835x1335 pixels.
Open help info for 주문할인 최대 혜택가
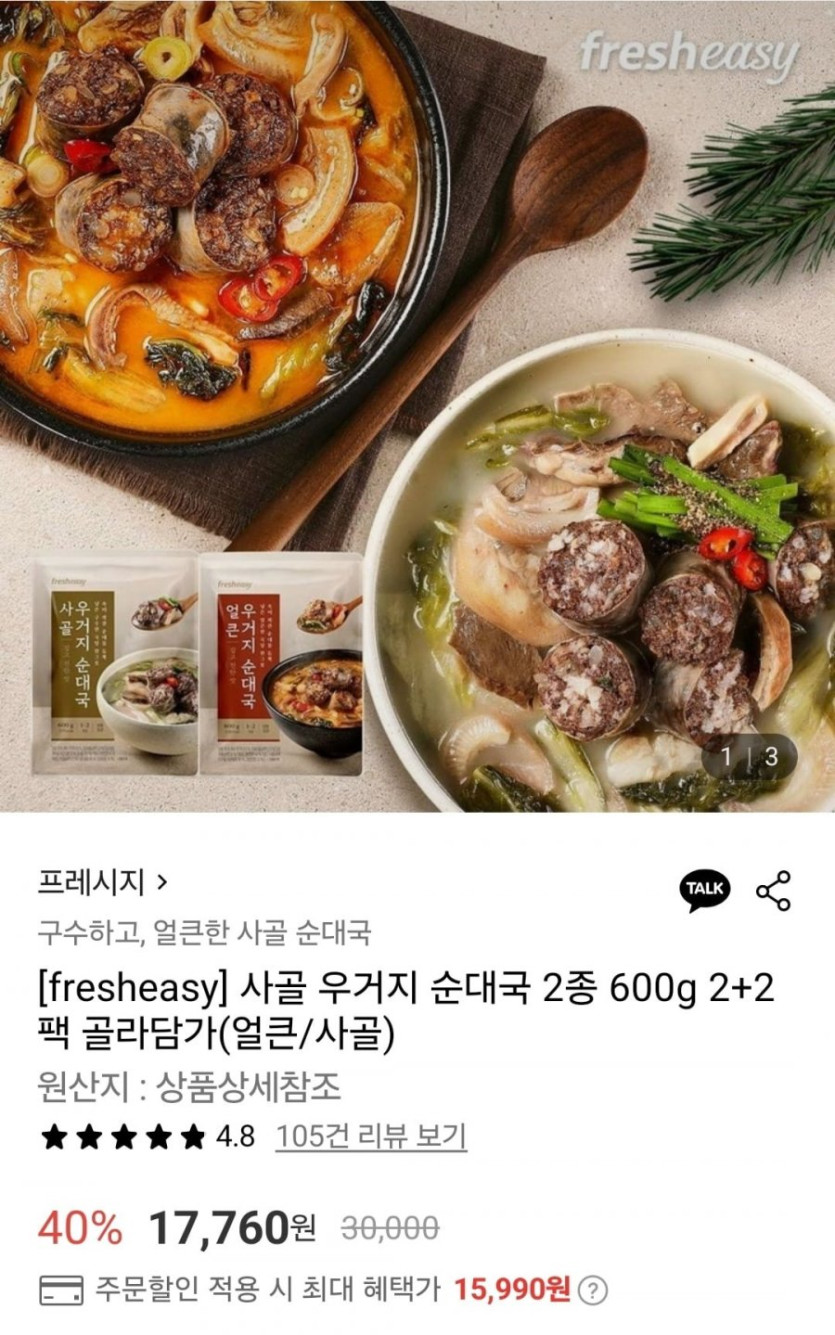click(x=593, y=1290)
